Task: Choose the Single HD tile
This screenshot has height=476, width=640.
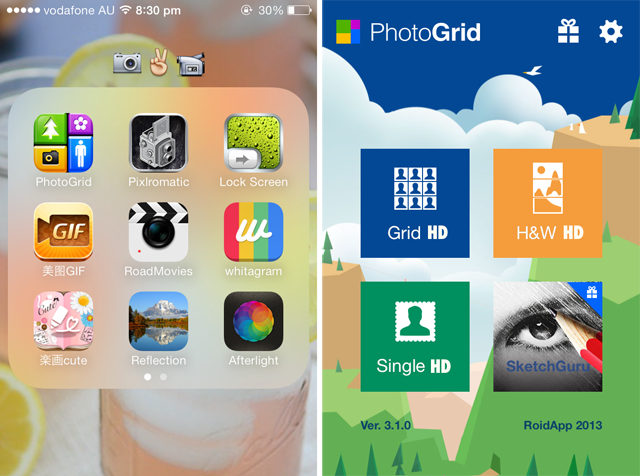Action: (x=415, y=336)
